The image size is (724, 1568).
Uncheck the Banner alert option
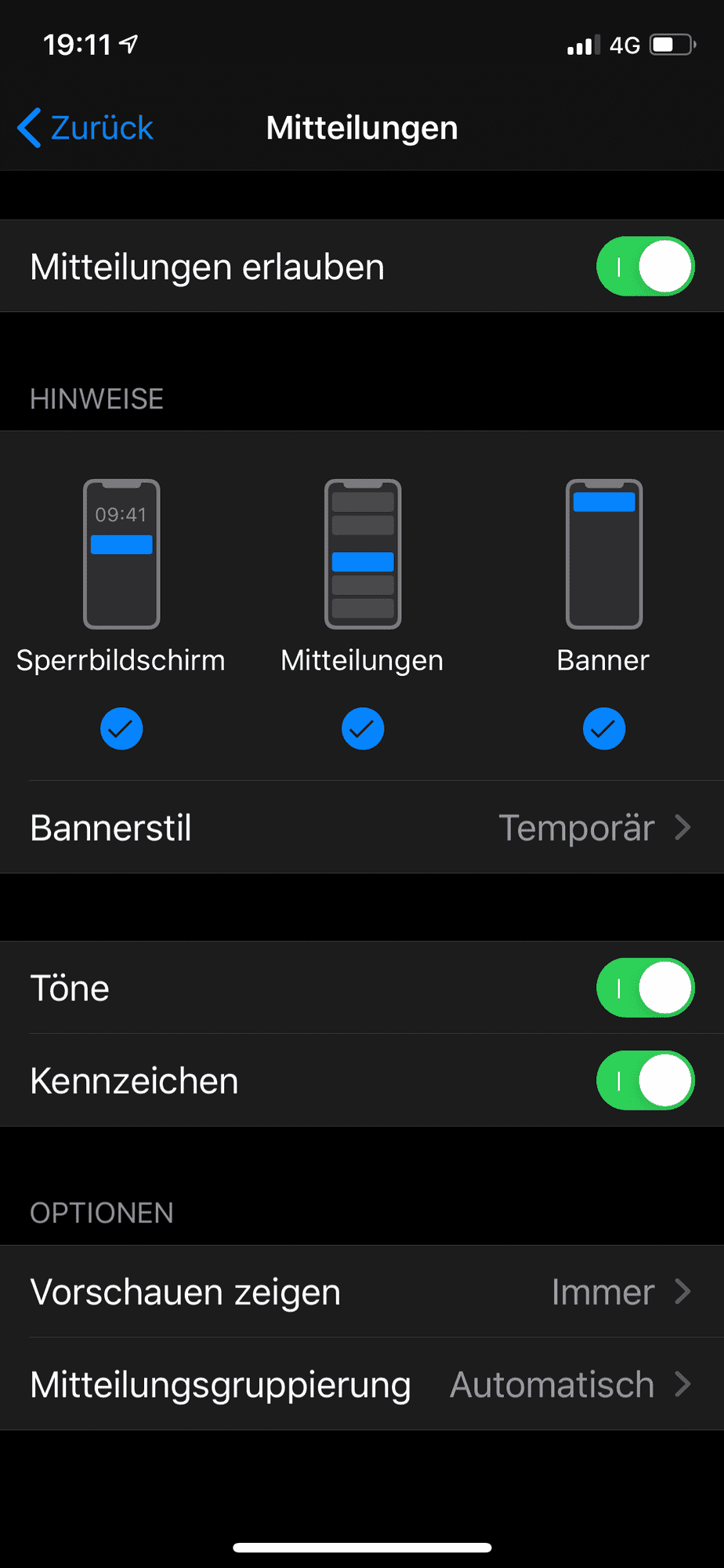point(604,728)
